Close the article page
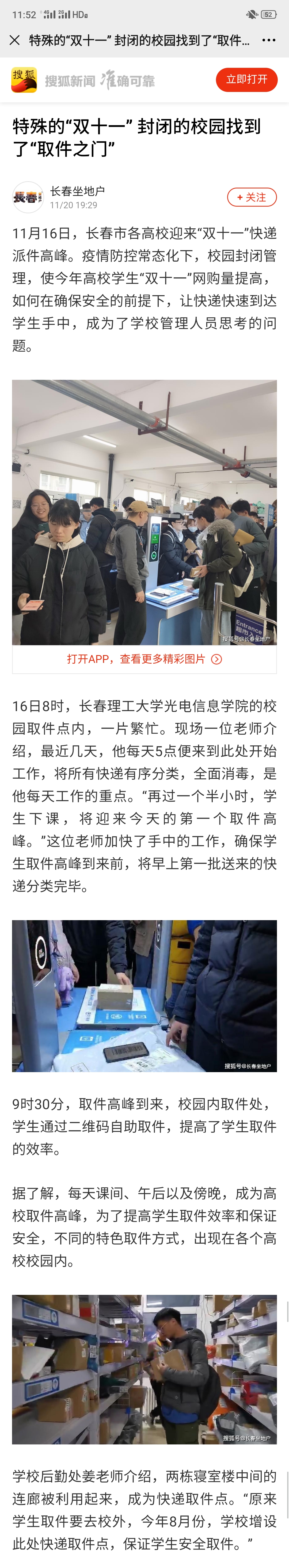 point(14,40)
